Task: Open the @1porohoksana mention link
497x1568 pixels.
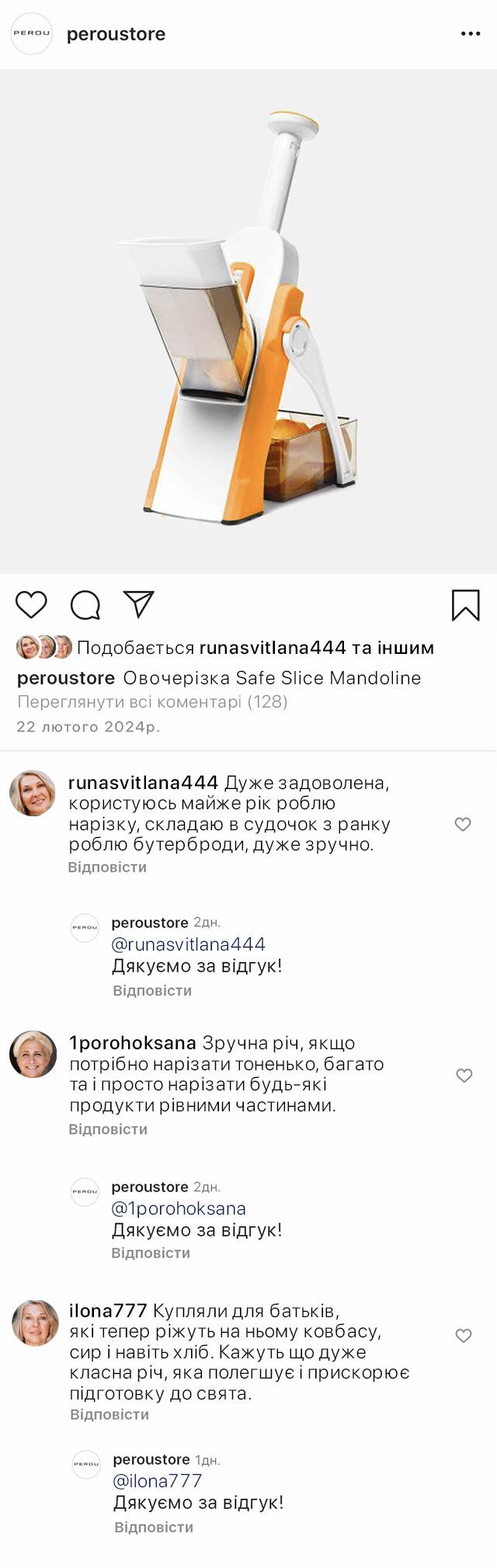Action: coord(179,1208)
